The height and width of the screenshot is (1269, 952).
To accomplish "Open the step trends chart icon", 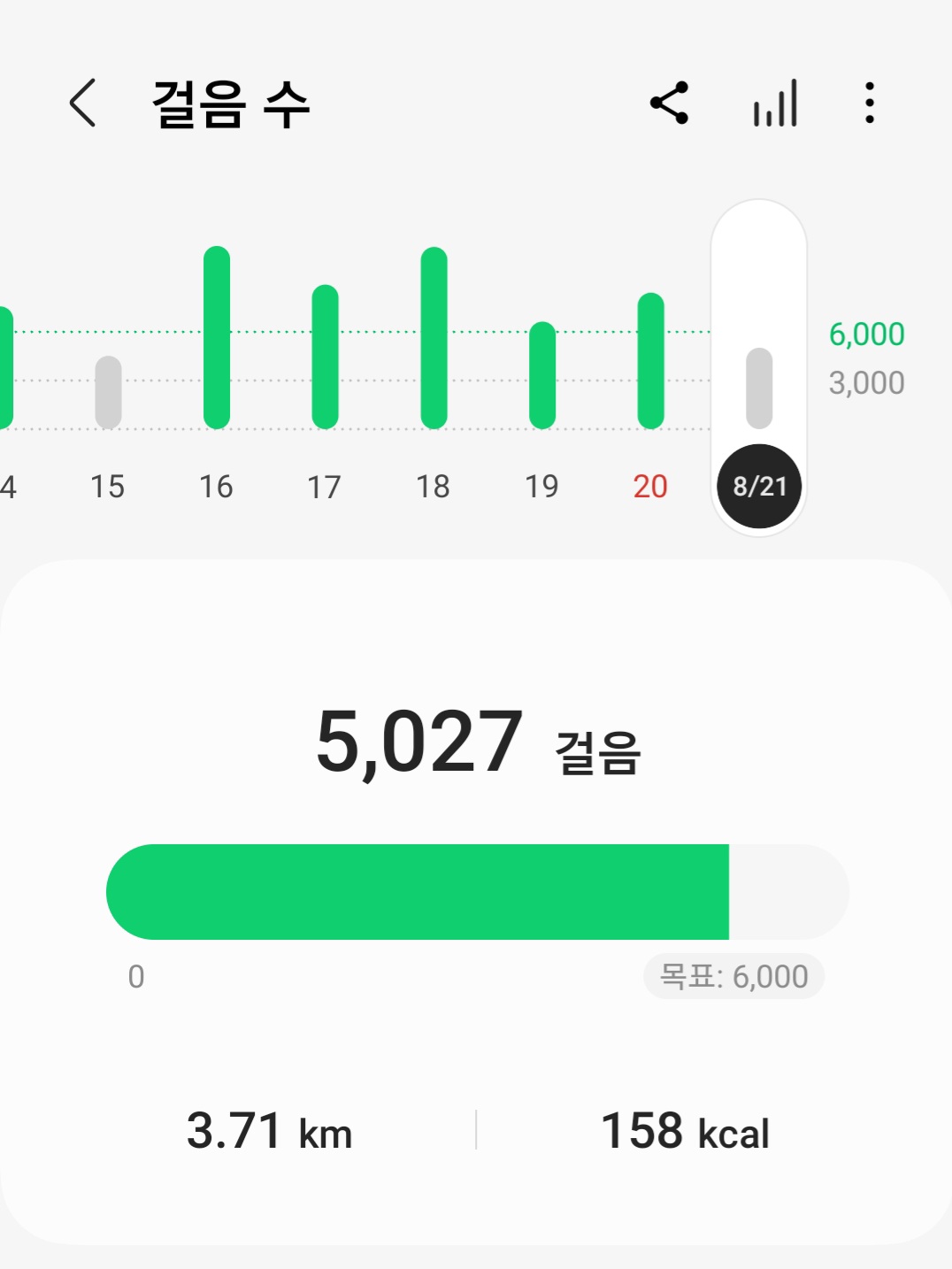I will pos(775,103).
